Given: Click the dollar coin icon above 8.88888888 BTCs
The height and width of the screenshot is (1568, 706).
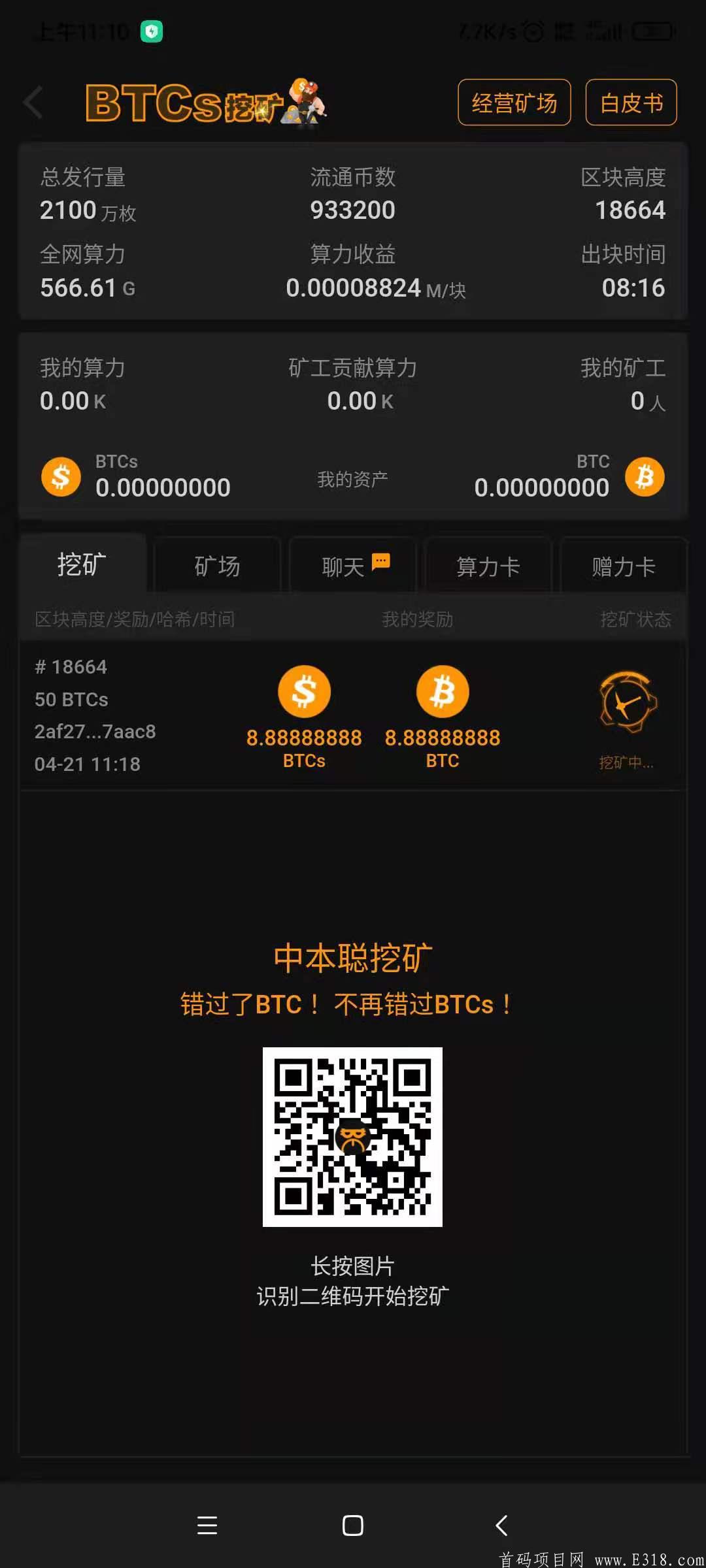Looking at the screenshot, I should tap(304, 691).
